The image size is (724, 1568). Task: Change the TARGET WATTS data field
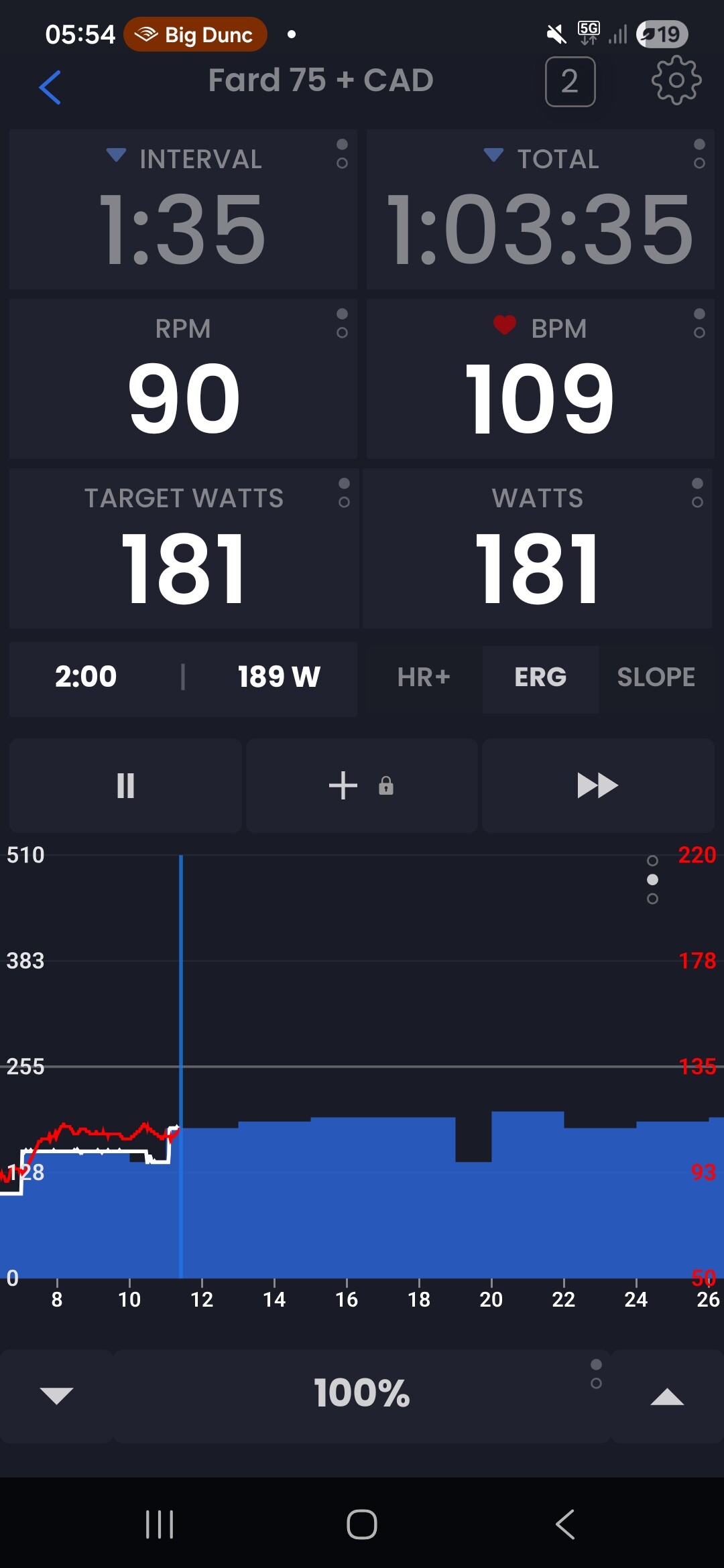click(344, 493)
